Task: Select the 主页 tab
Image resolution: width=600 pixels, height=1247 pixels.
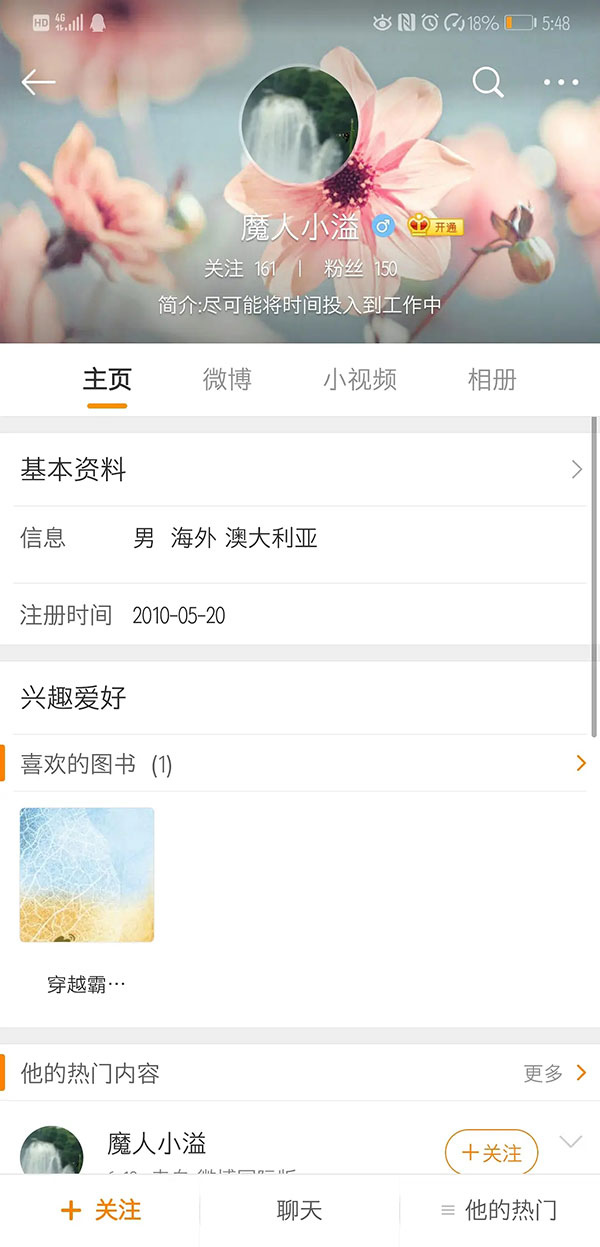Action: click(x=107, y=380)
